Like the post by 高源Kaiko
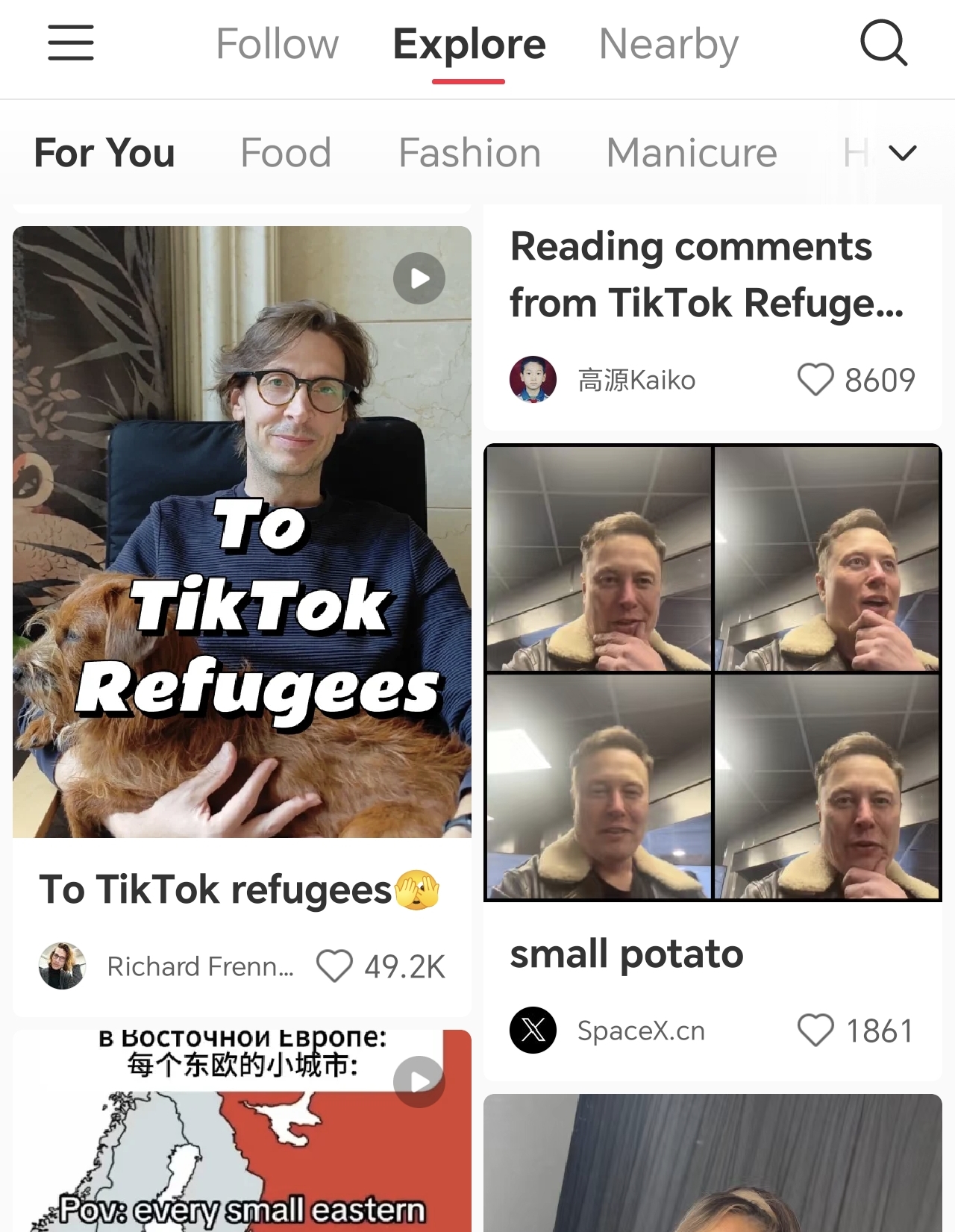Screen dimensions: 955x1232 click(815, 380)
